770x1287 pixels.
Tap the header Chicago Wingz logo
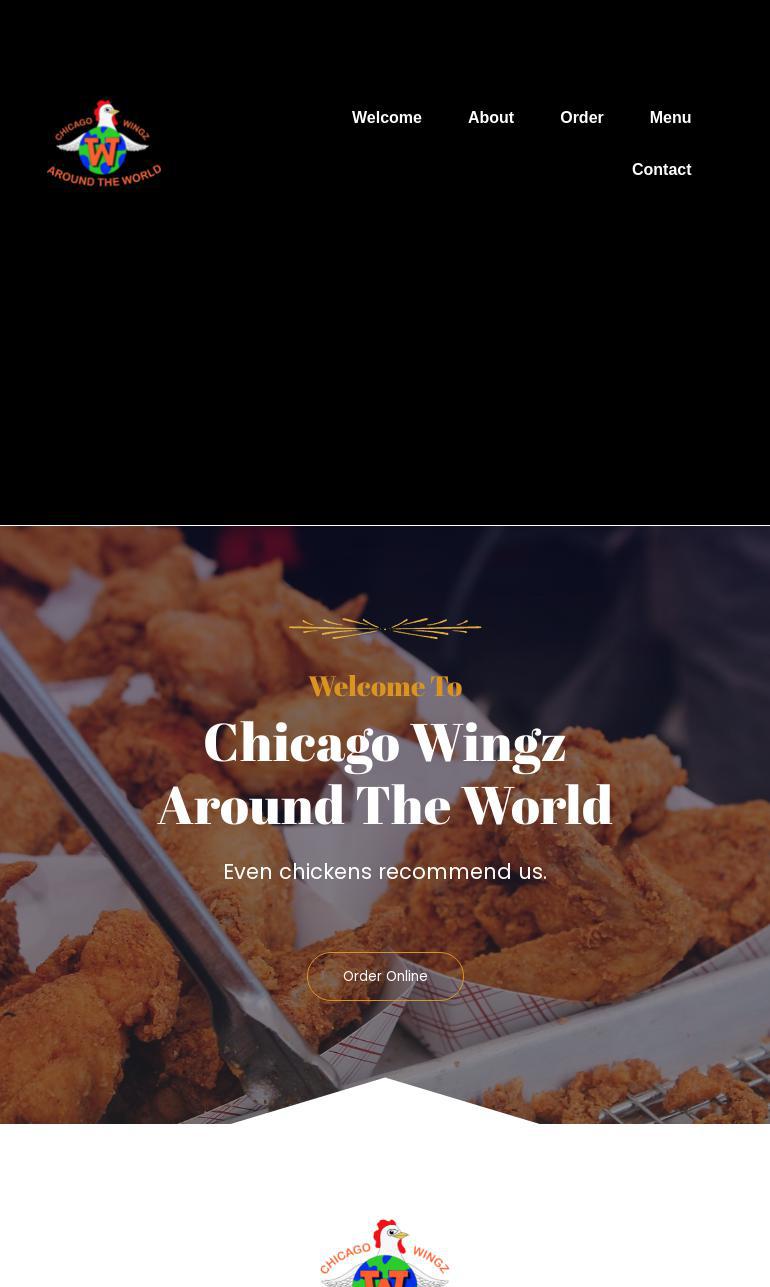pos(104,143)
